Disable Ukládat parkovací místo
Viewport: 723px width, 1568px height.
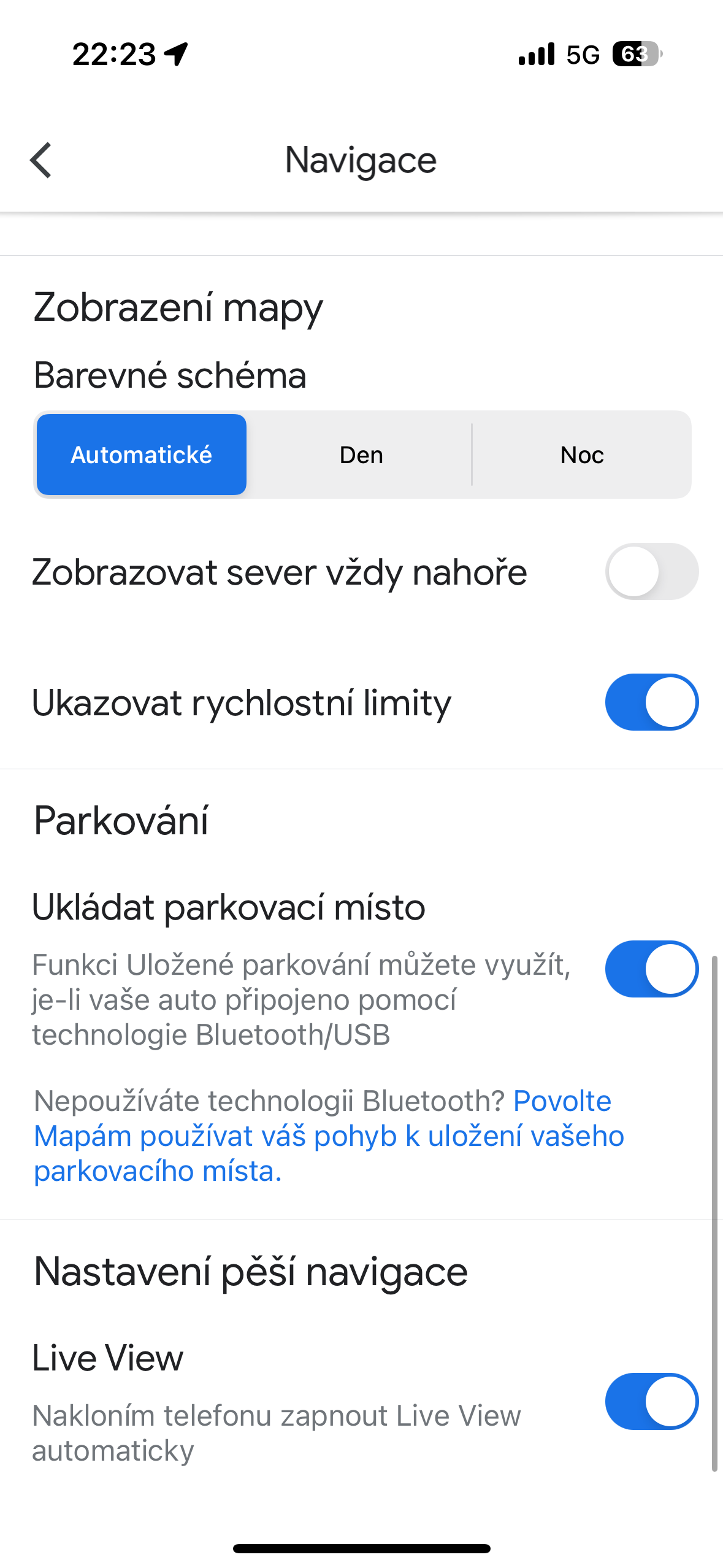651,969
